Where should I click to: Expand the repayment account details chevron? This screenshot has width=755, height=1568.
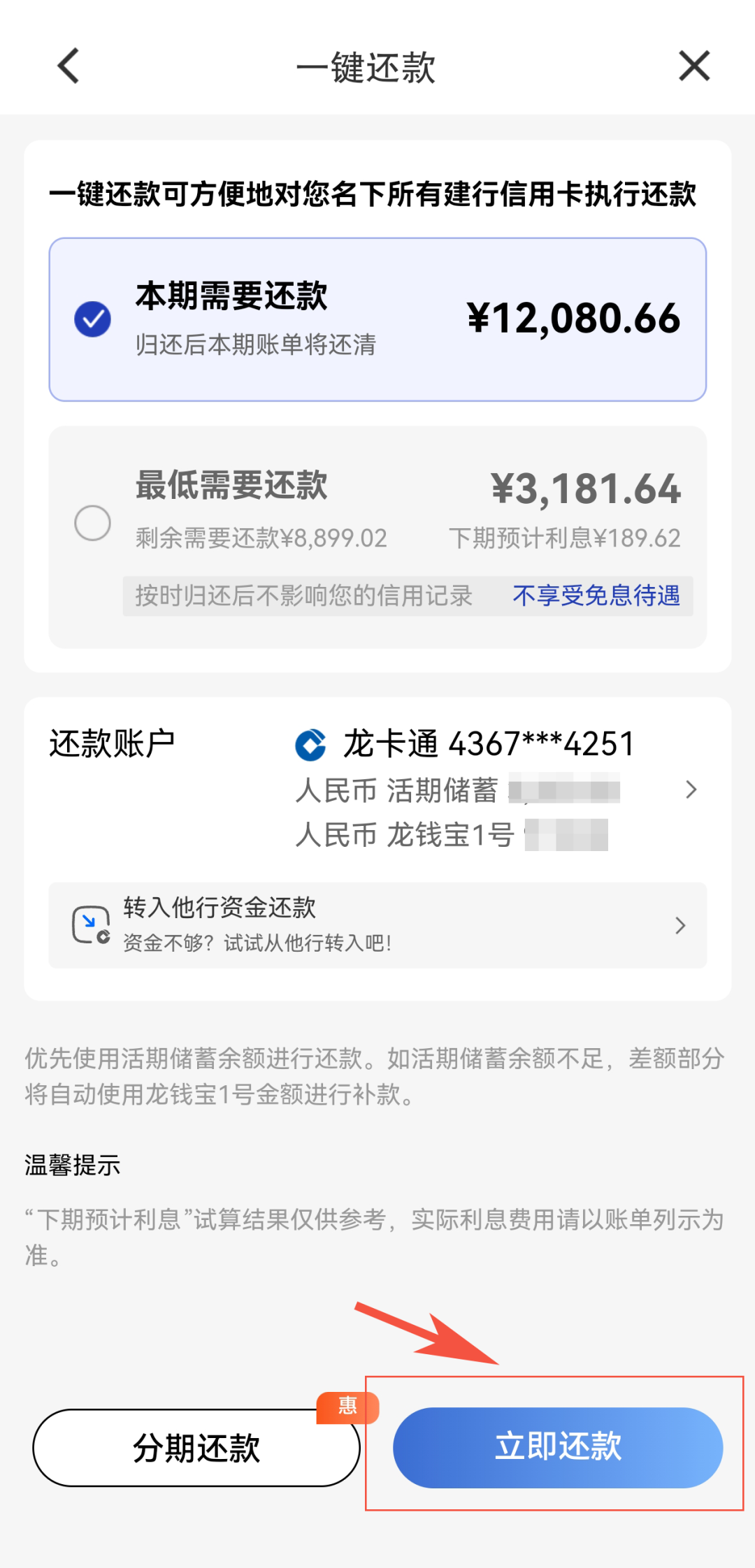tap(691, 789)
